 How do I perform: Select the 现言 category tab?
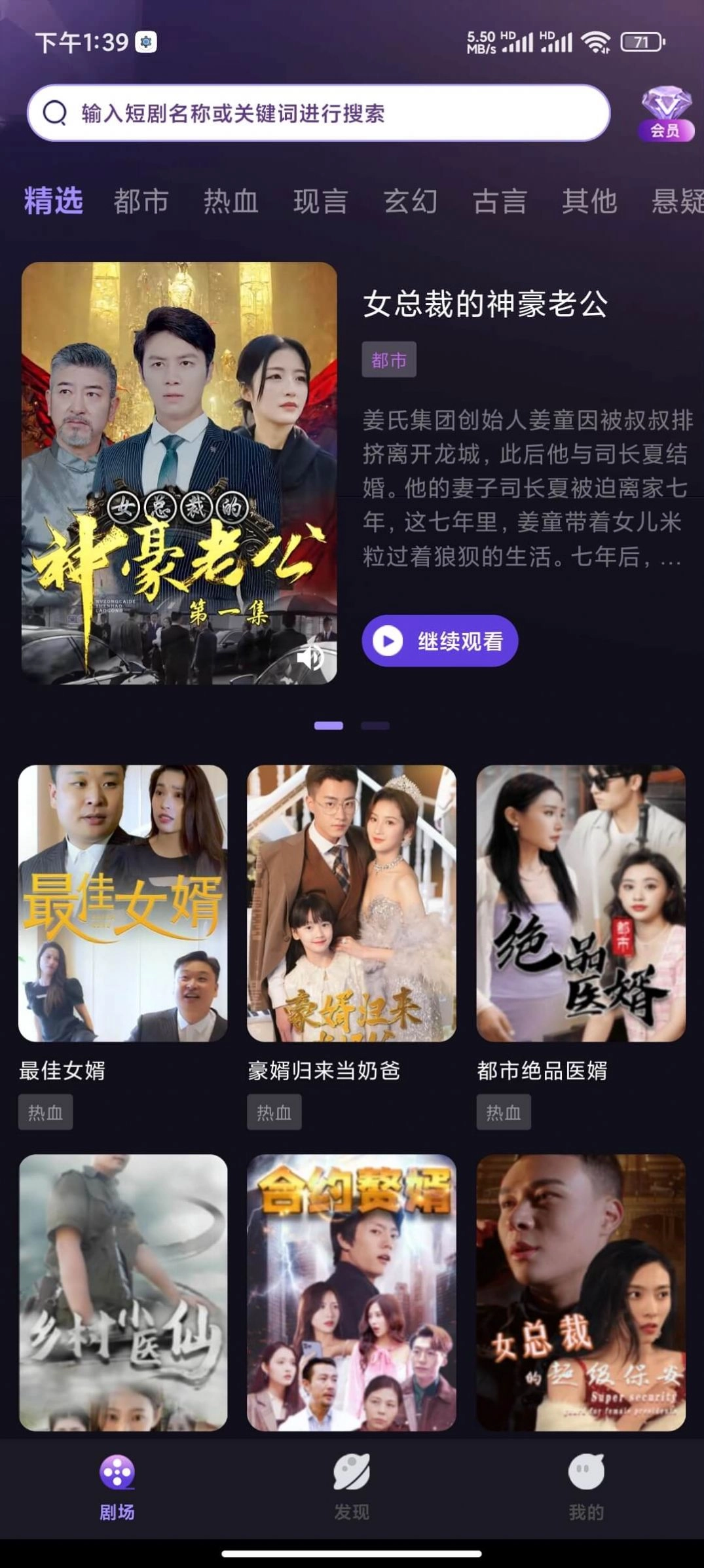320,200
